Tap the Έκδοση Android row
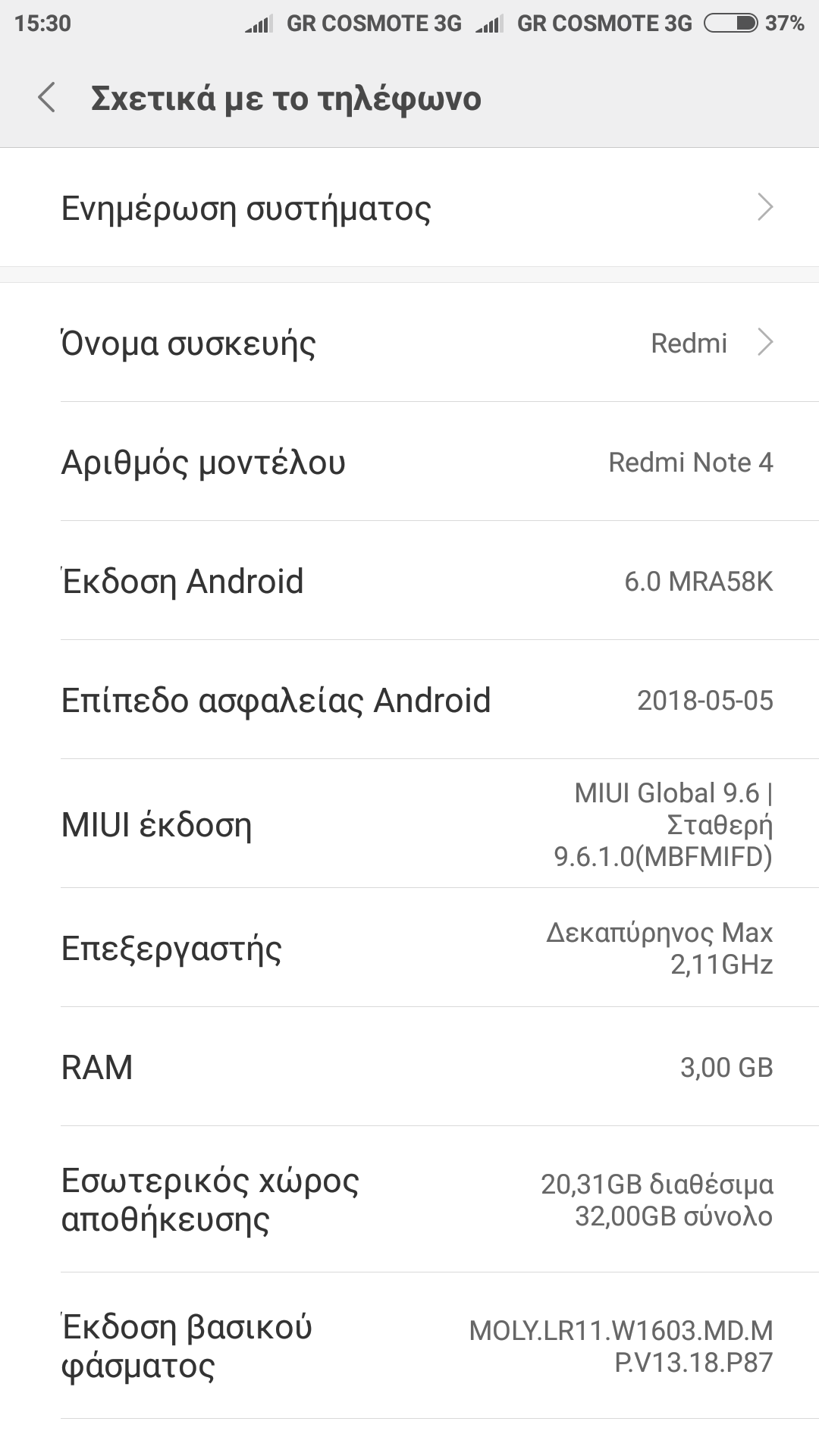The height and width of the screenshot is (1456, 819). (409, 581)
